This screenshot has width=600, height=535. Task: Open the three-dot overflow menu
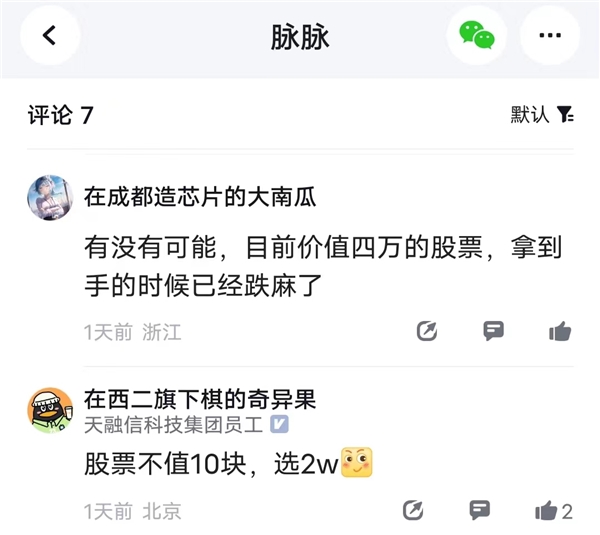click(x=550, y=35)
